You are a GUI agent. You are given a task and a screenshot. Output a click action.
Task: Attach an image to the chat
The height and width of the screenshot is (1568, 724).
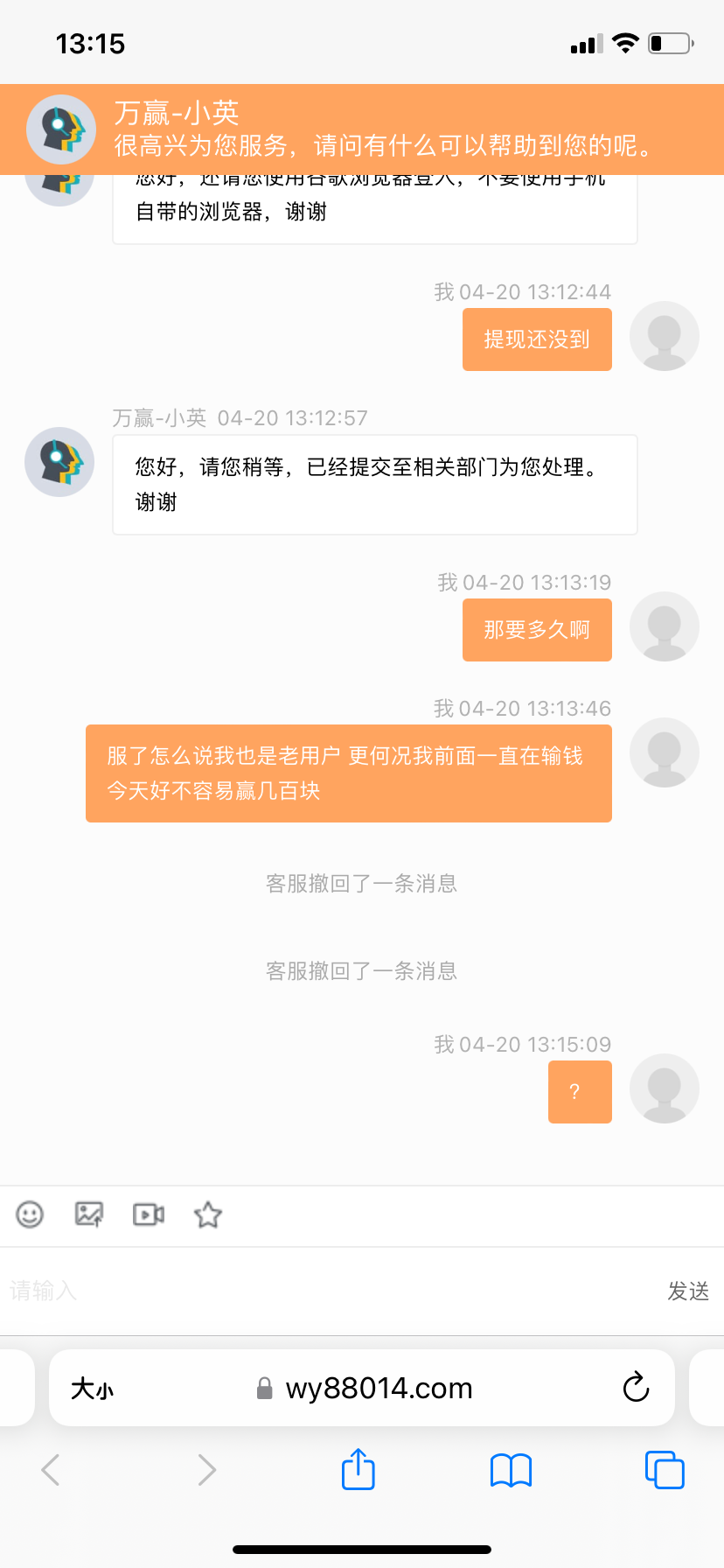click(x=89, y=1214)
